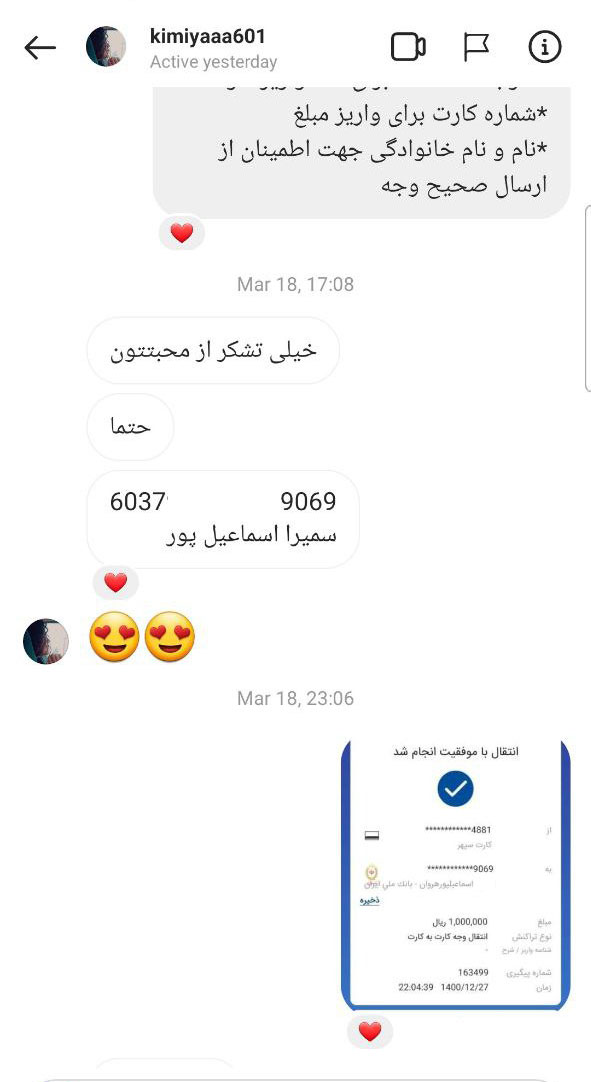Go back to the inbox list
591x1082 pixels.
pyautogui.click(x=40, y=48)
